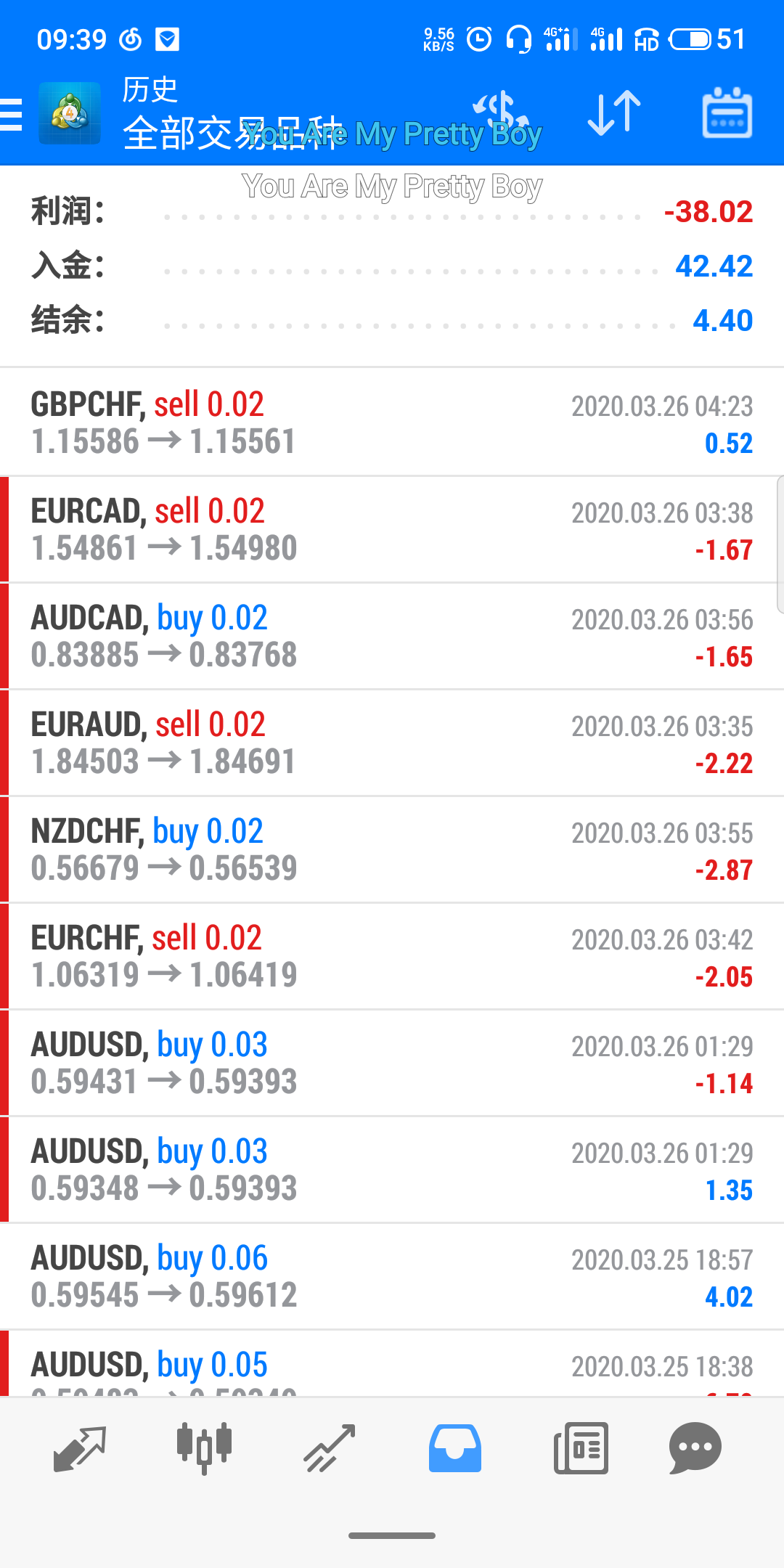Select the EURCHF sell 0.02 trade
This screenshot has height=1568, width=784.
(392, 956)
